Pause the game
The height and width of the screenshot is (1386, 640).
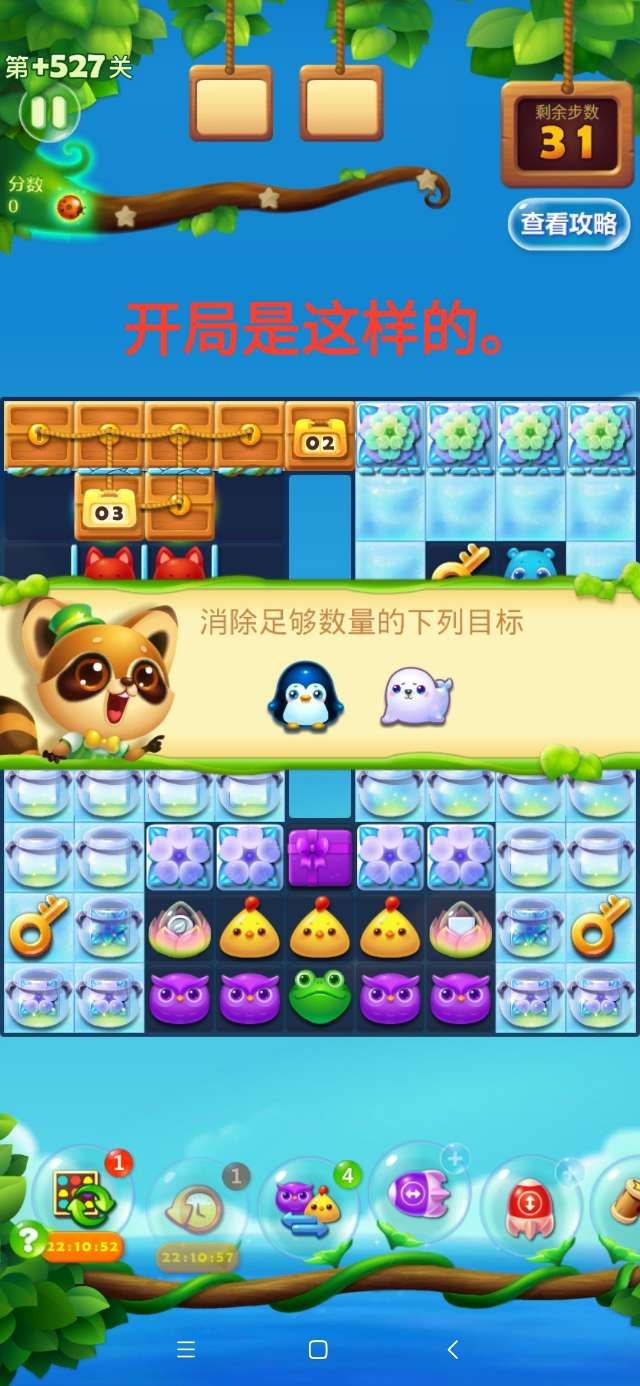click(x=48, y=112)
